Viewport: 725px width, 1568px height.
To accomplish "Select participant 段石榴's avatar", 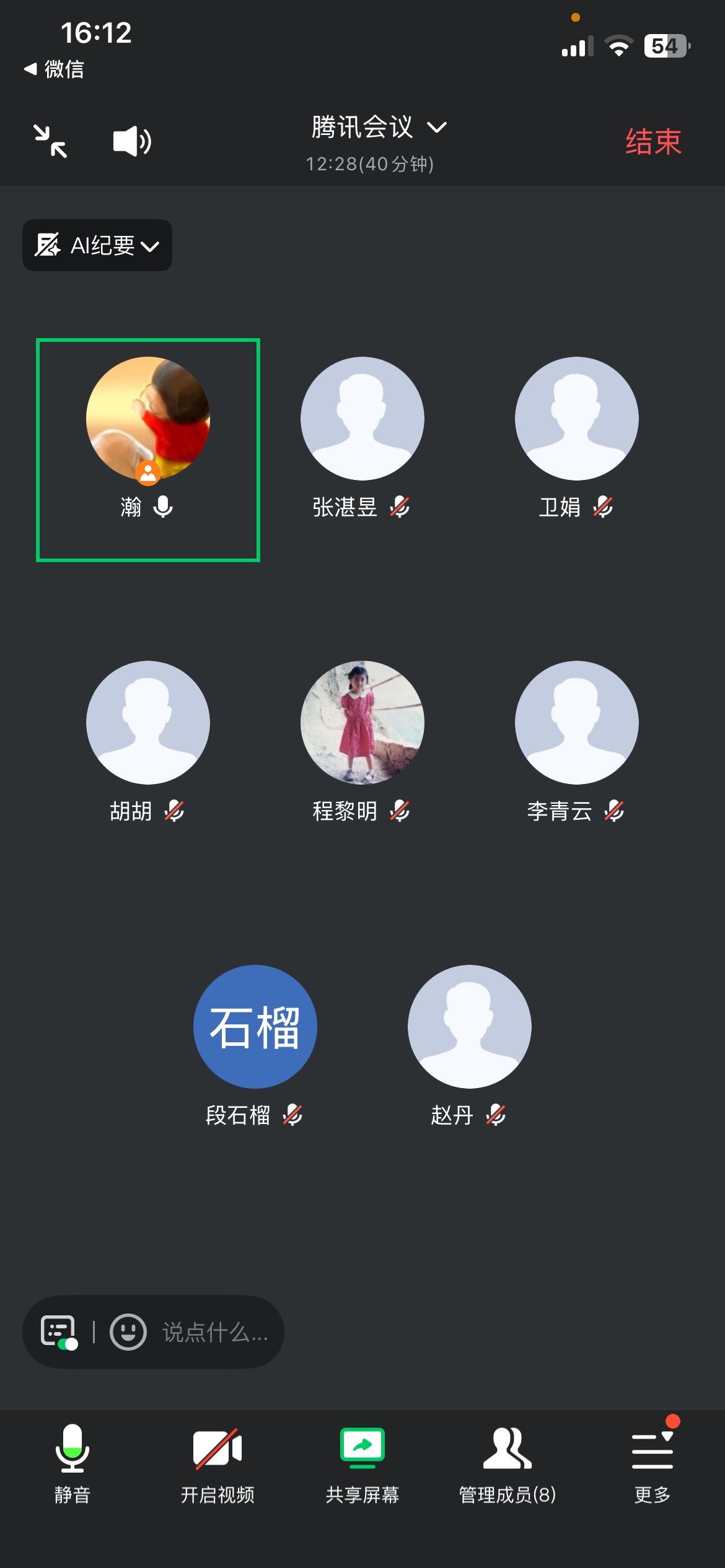I will coord(255,1027).
